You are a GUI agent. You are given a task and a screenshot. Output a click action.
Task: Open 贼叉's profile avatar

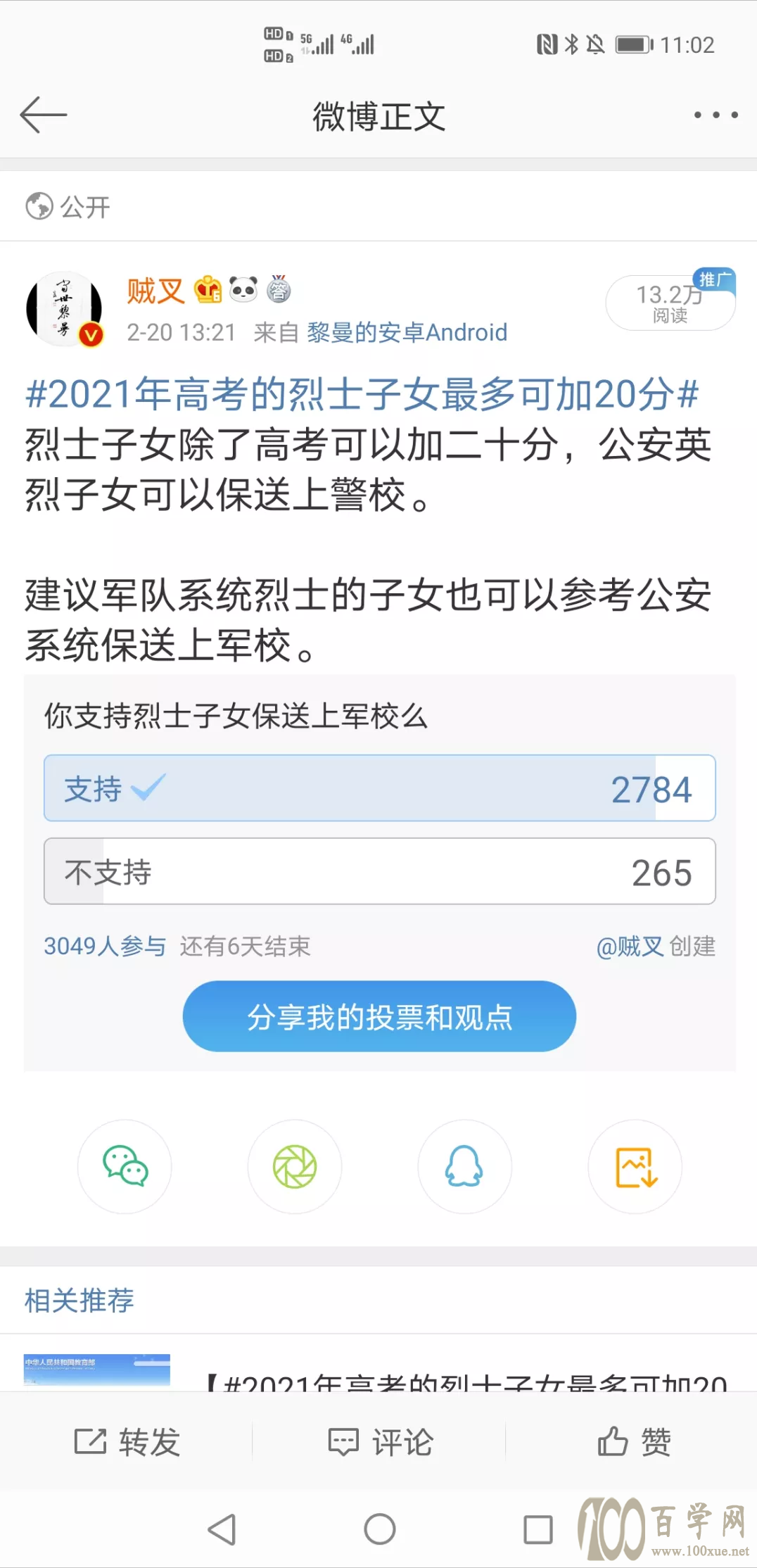[x=65, y=309]
